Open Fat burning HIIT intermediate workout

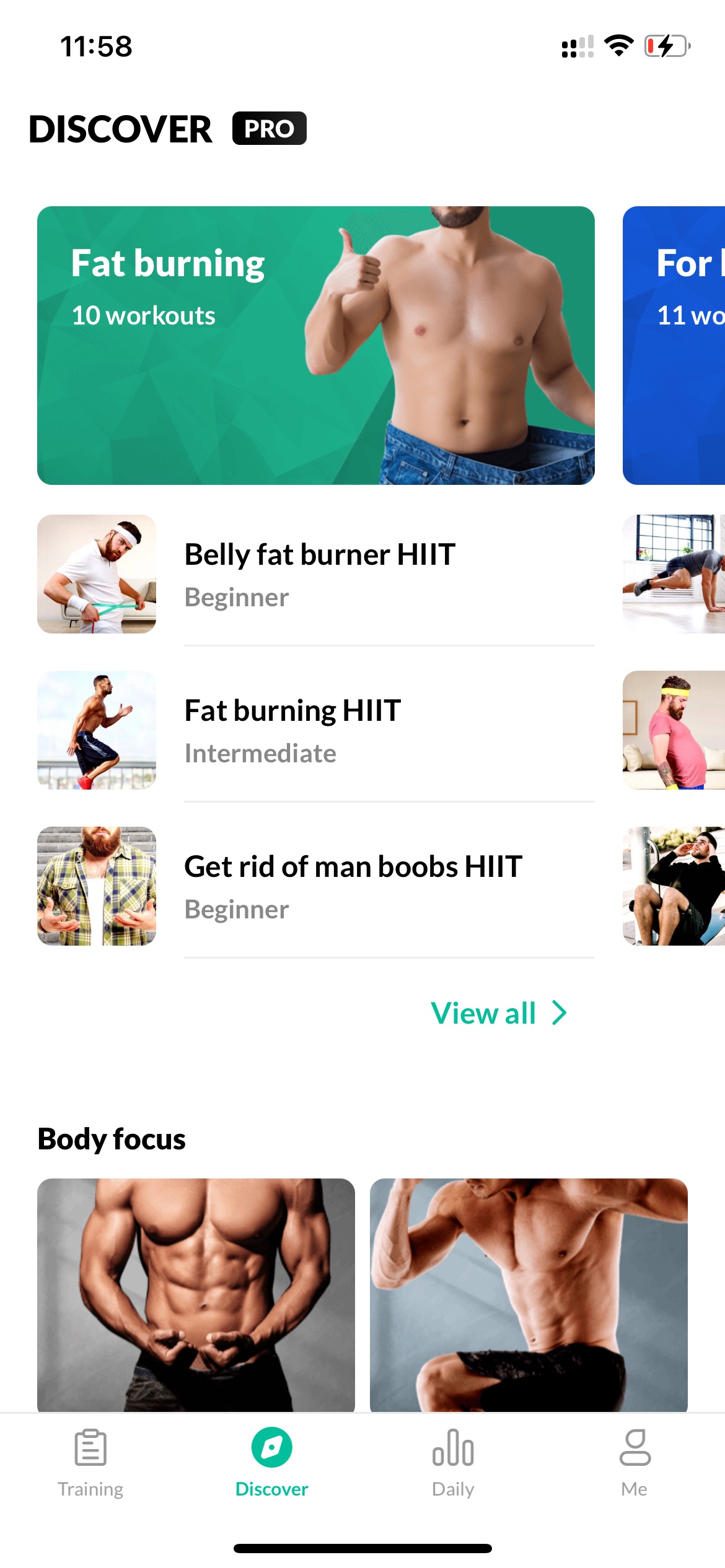[316, 730]
